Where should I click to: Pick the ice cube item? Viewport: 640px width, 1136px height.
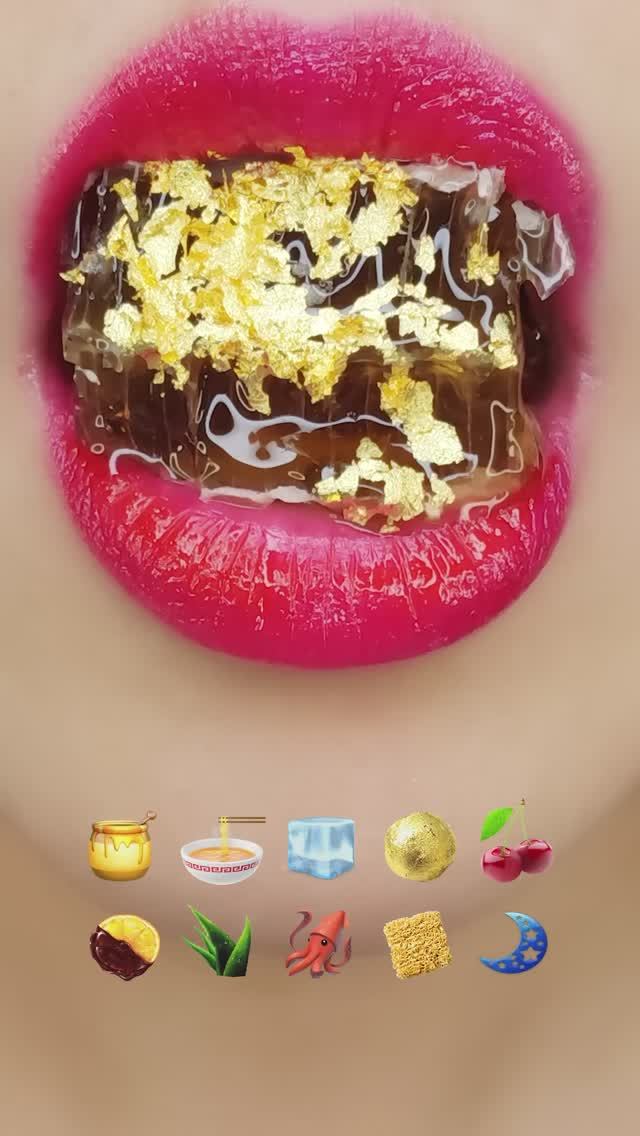pyautogui.click(x=321, y=848)
